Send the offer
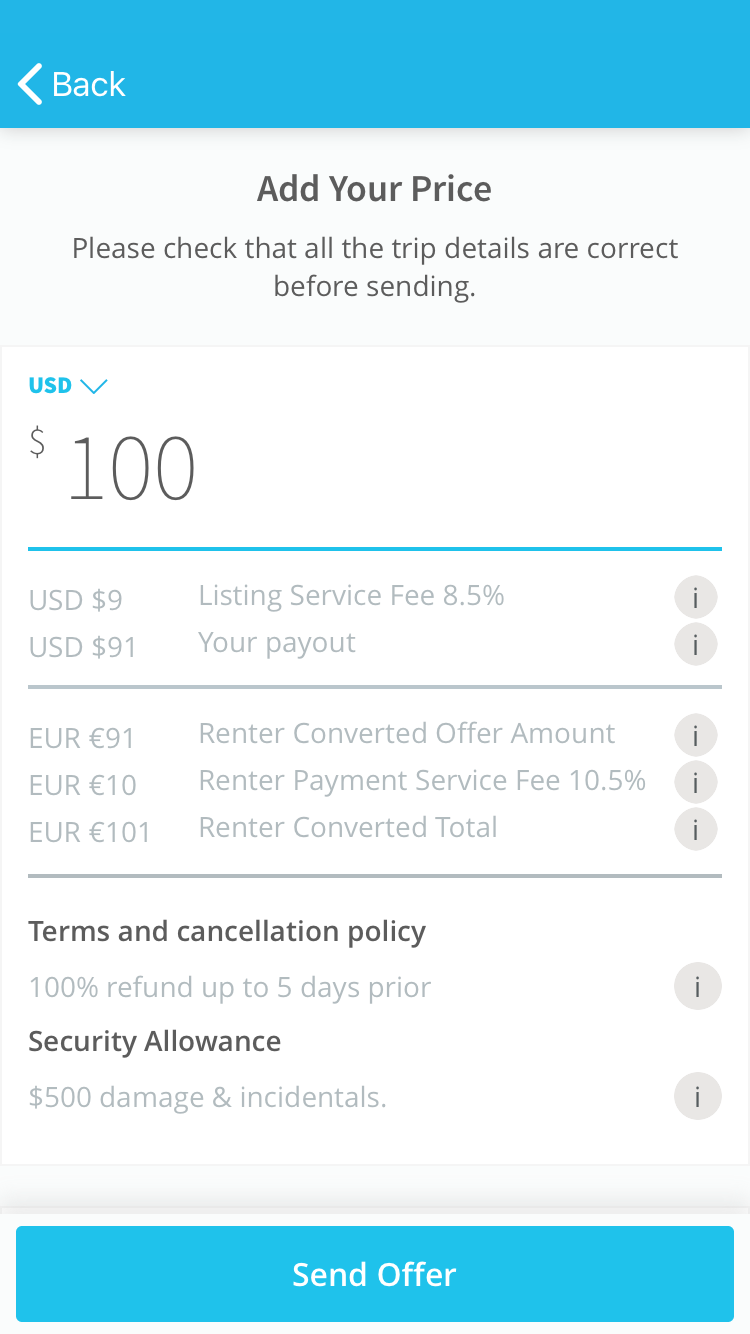The height and width of the screenshot is (1334, 750). tap(375, 1274)
